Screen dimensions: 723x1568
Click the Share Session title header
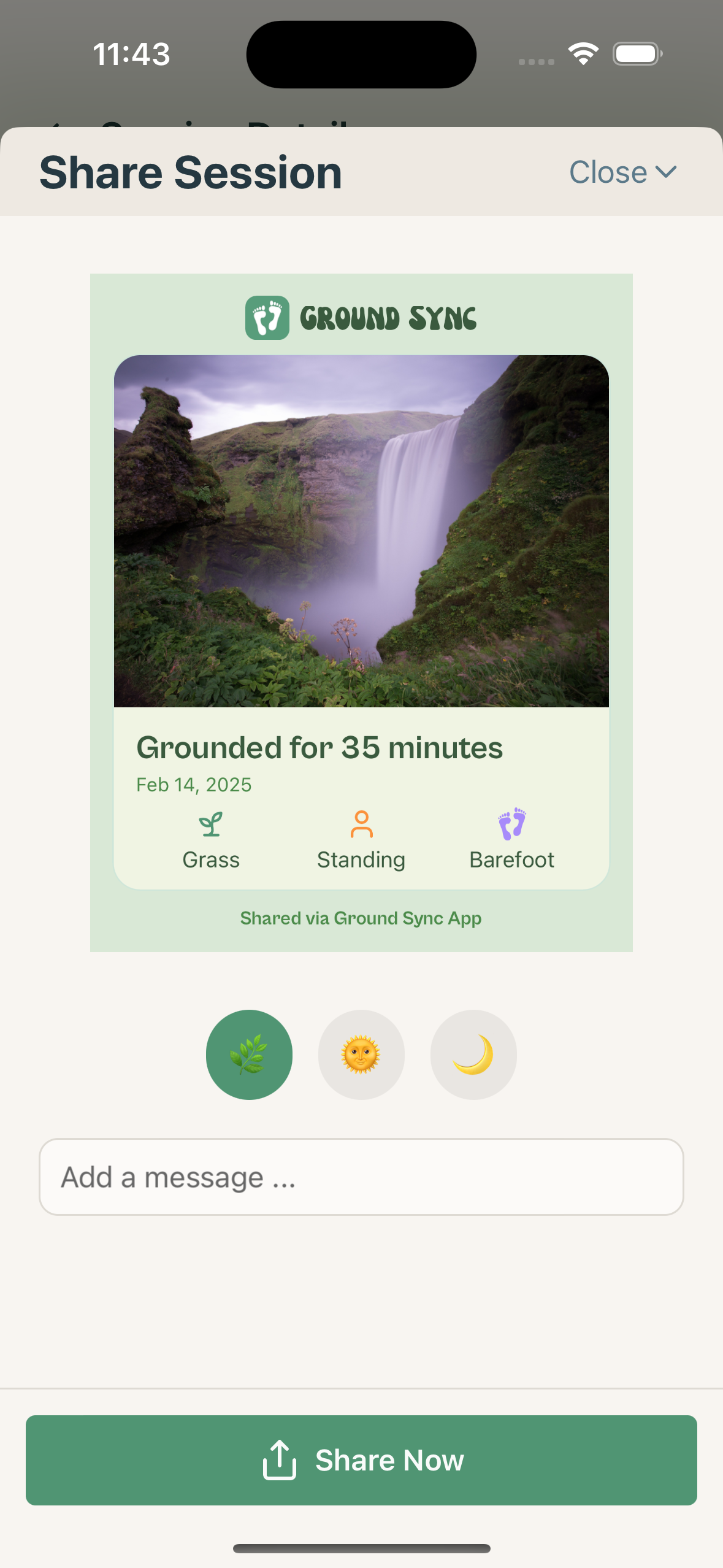(x=191, y=172)
